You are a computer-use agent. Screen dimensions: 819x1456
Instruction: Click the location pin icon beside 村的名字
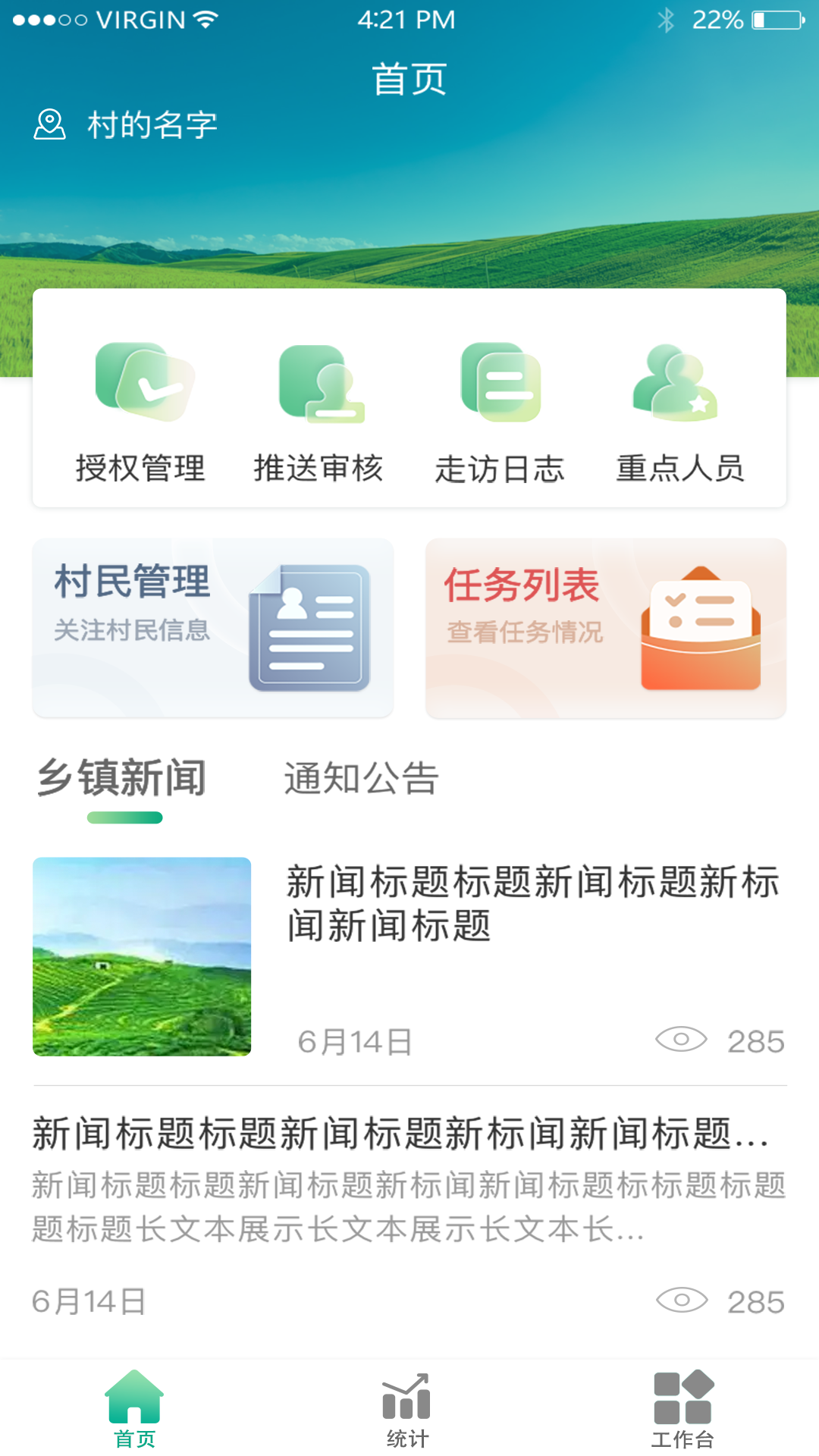click(48, 124)
